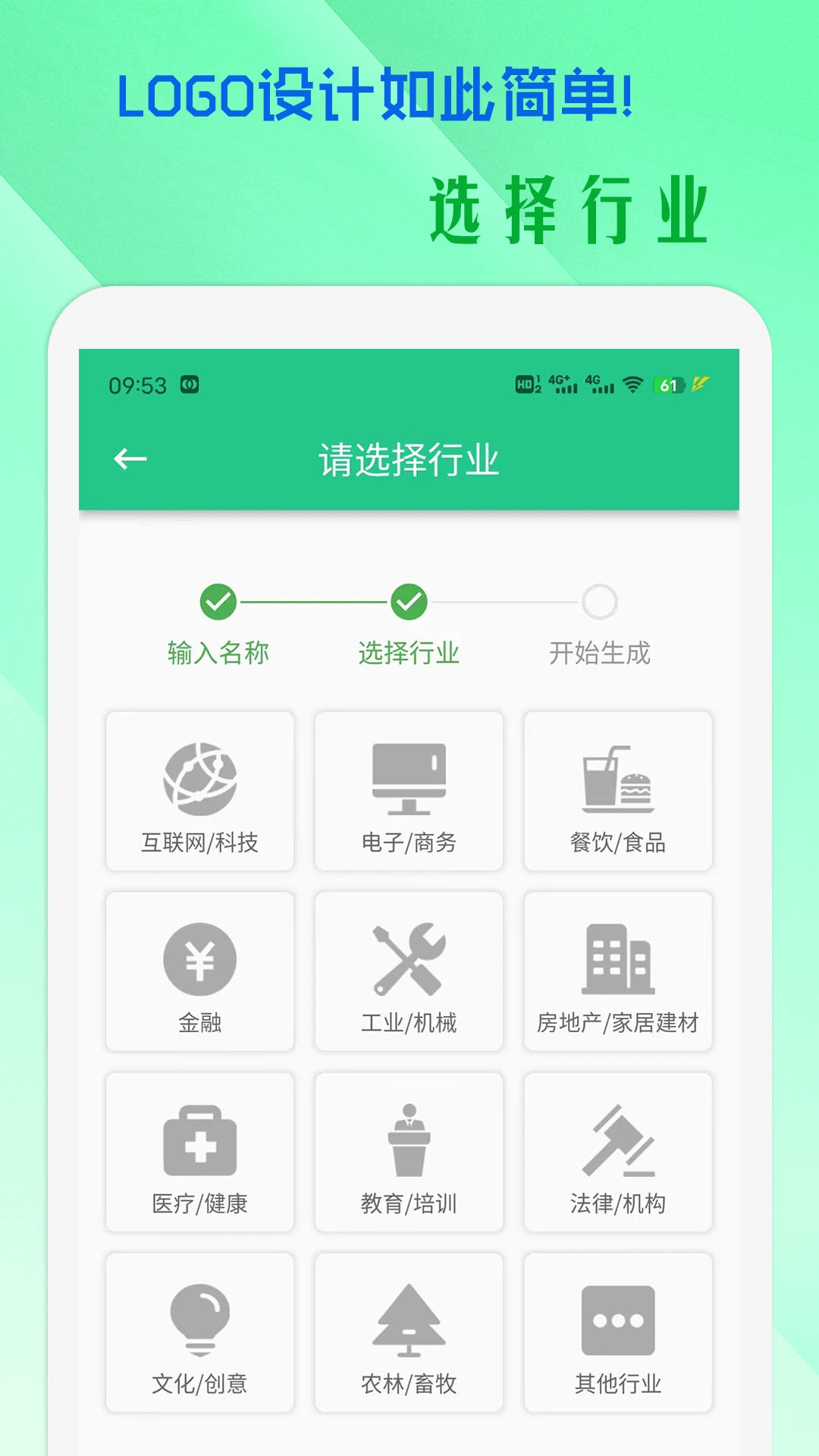Tap the empty 开始生成 step circle
819x1456 pixels.
click(600, 603)
